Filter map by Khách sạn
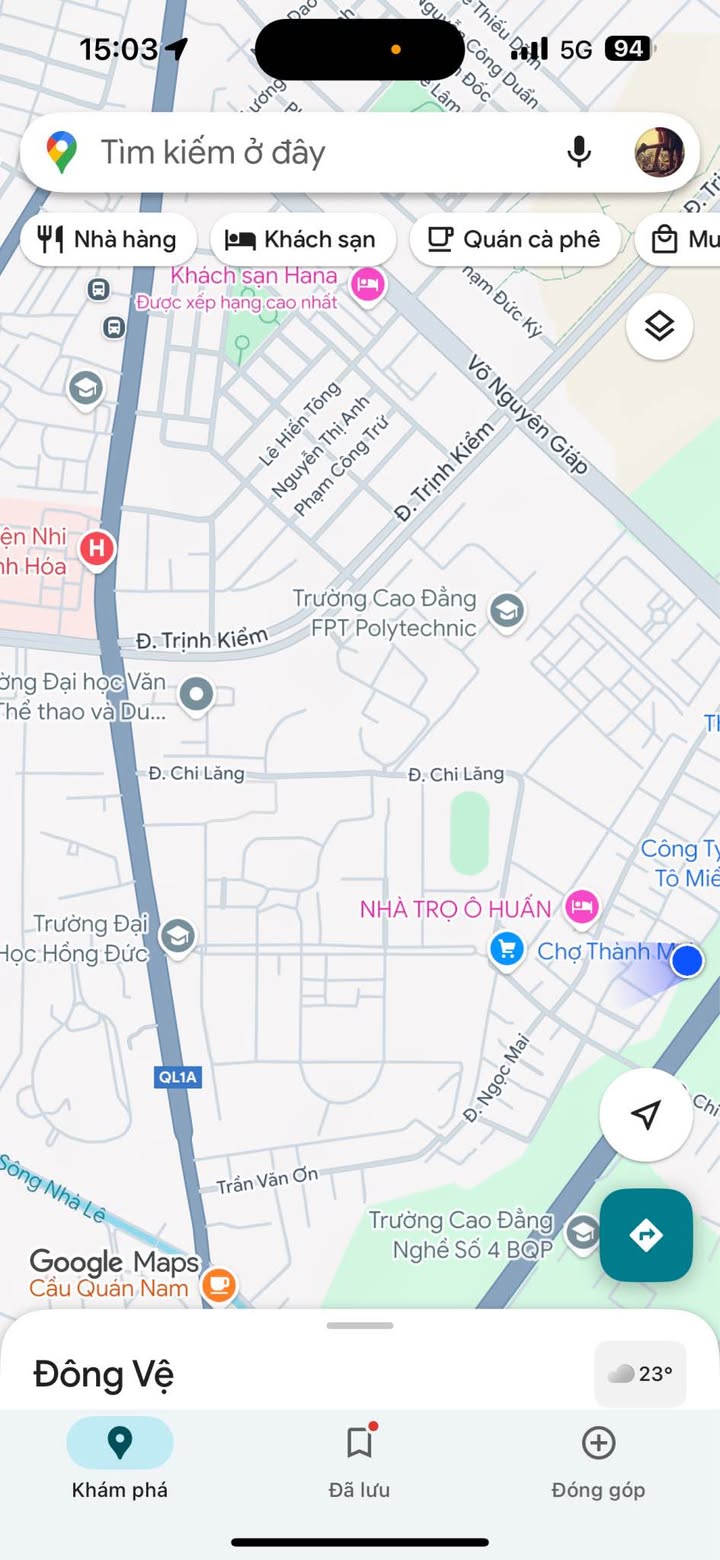720x1560 pixels. [302, 240]
